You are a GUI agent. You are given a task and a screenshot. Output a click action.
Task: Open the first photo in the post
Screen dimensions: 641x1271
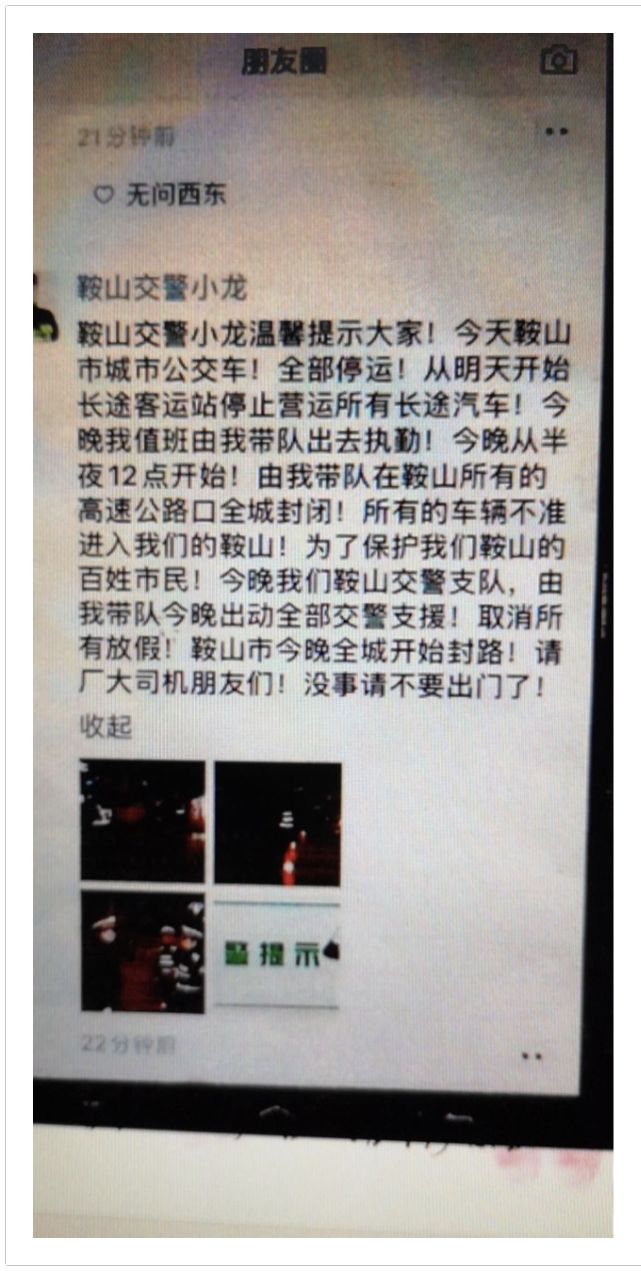coord(143,821)
